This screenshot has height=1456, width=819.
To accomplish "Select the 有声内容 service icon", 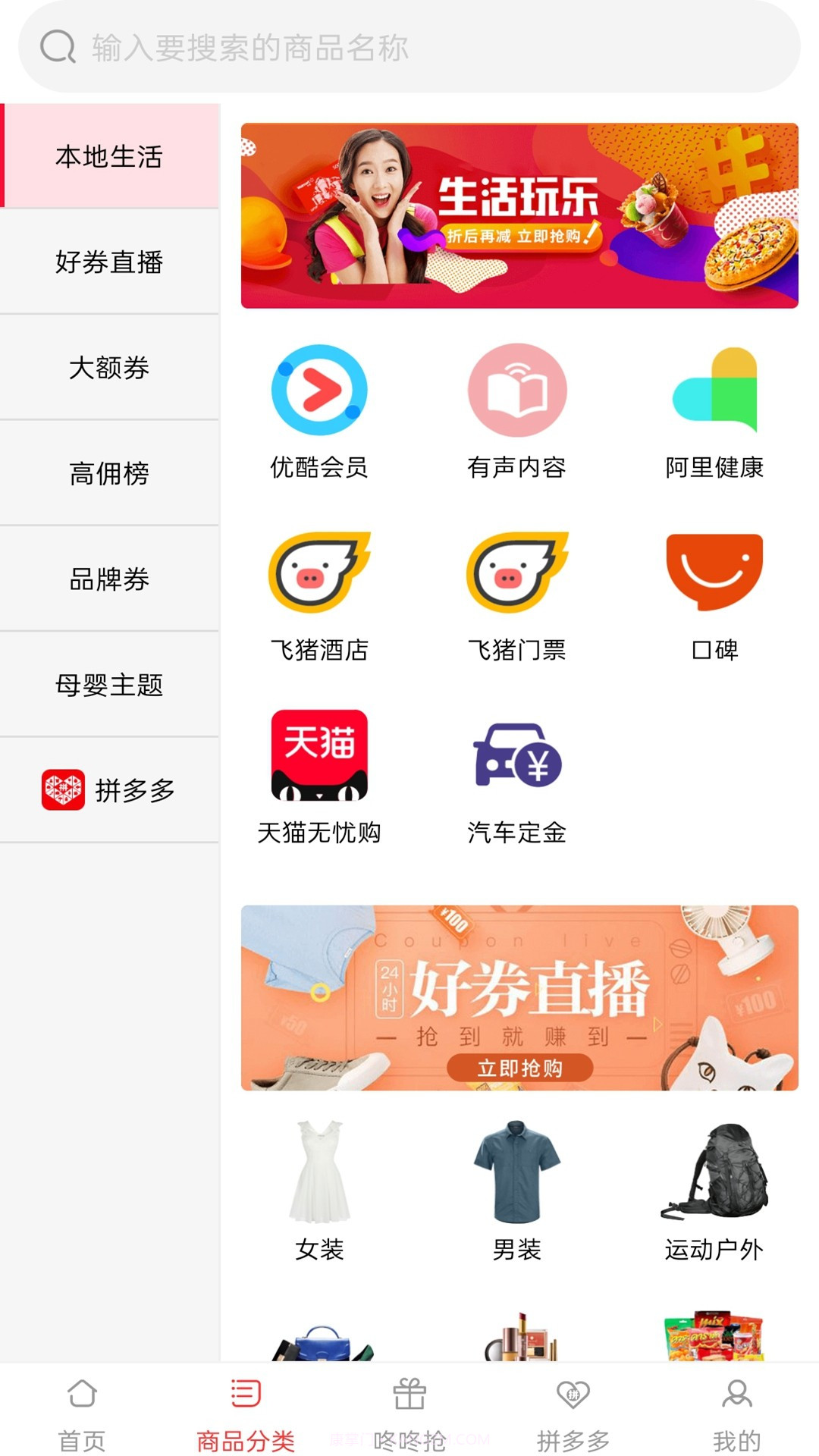I will click(517, 389).
